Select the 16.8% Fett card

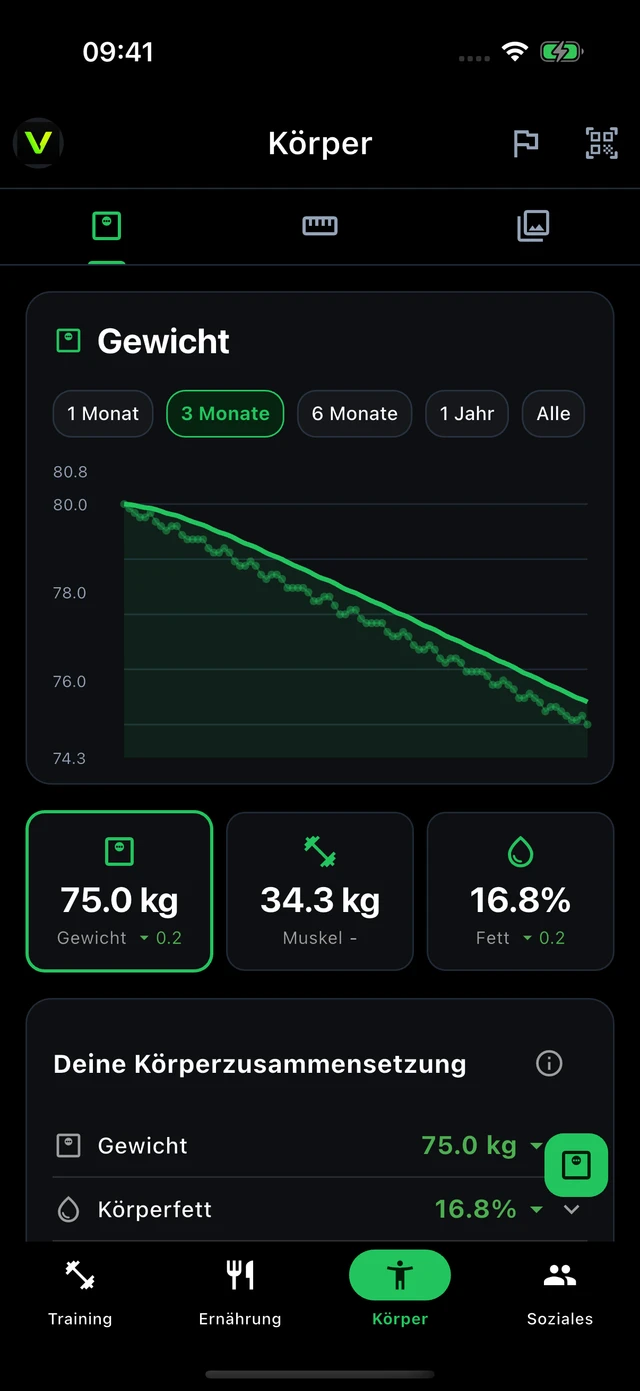(x=520, y=891)
